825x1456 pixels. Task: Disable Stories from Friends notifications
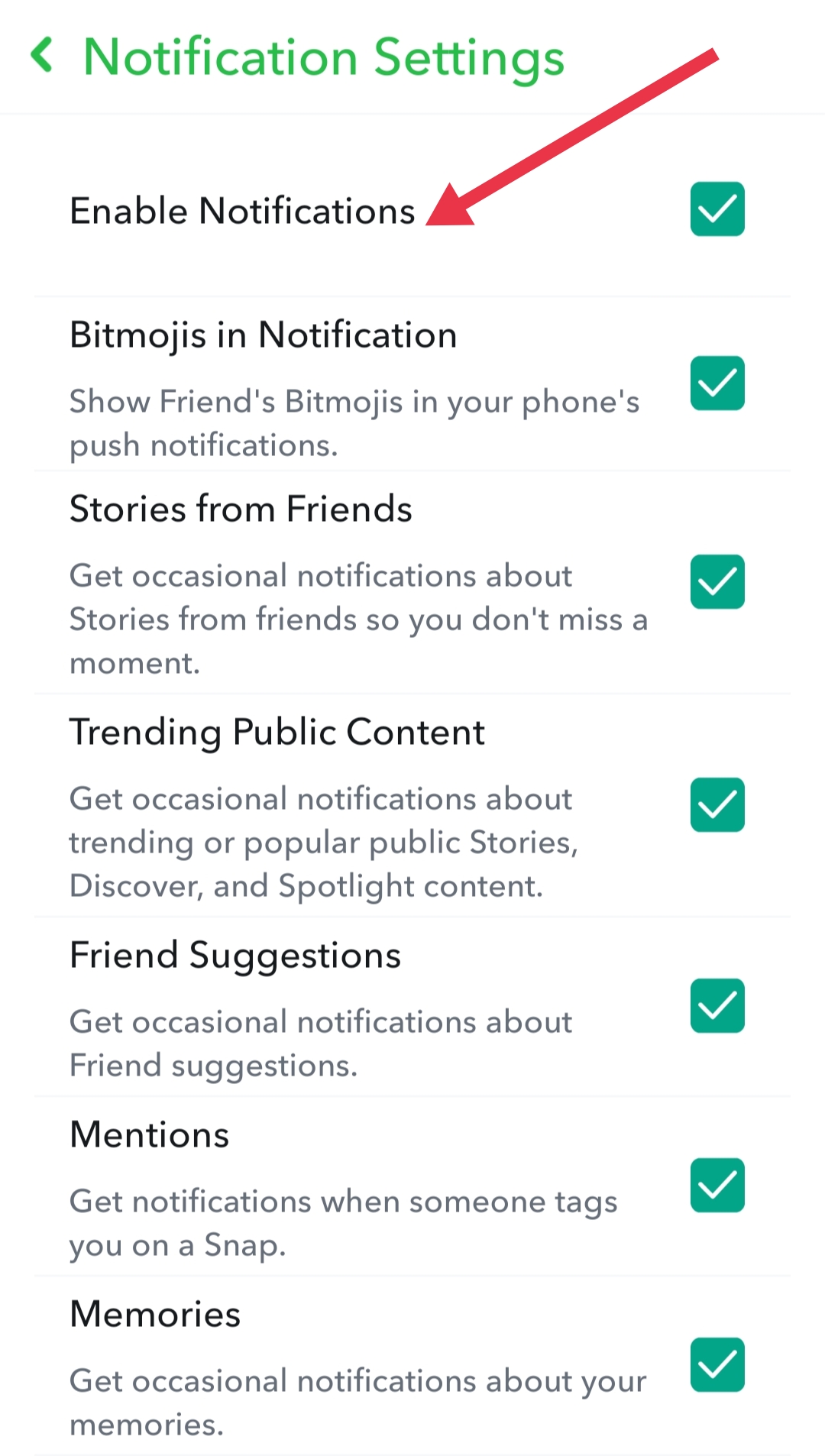tap(717, 581)
